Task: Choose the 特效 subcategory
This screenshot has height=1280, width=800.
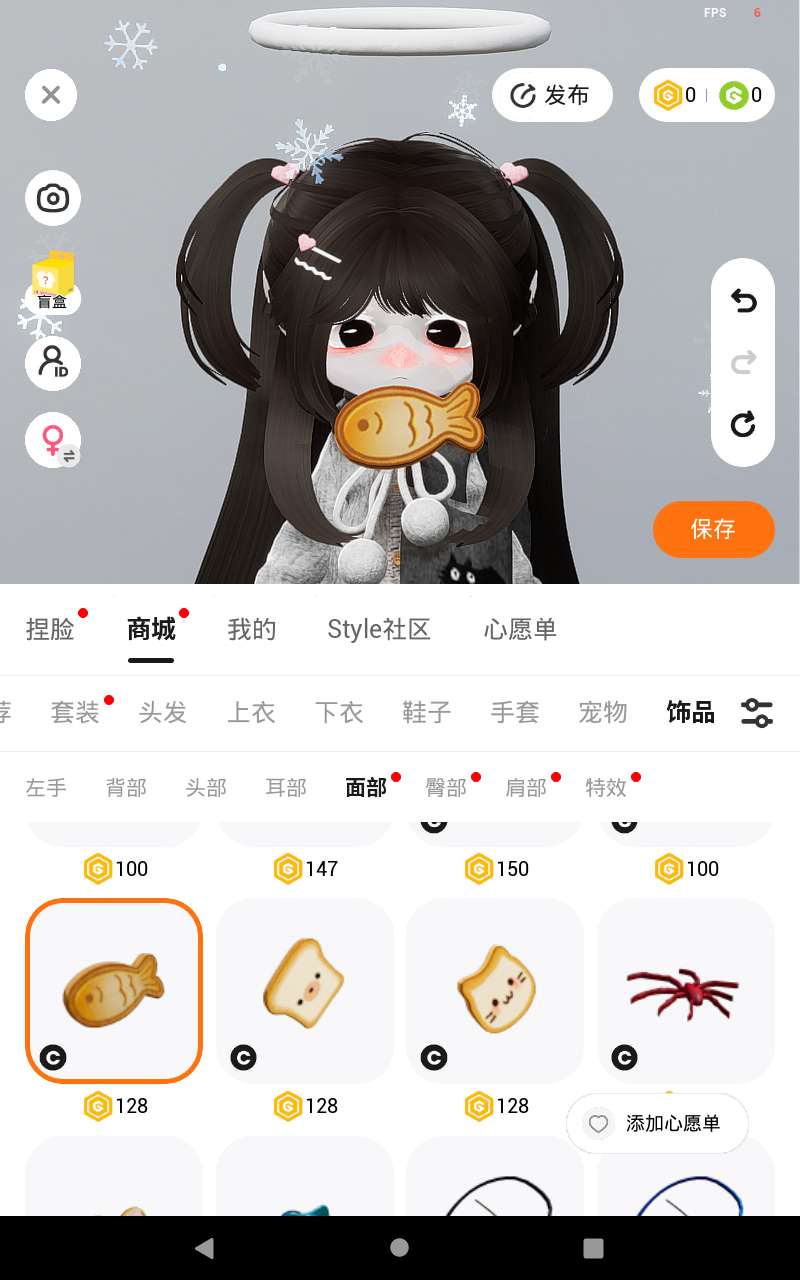Action: click(606, 787)
